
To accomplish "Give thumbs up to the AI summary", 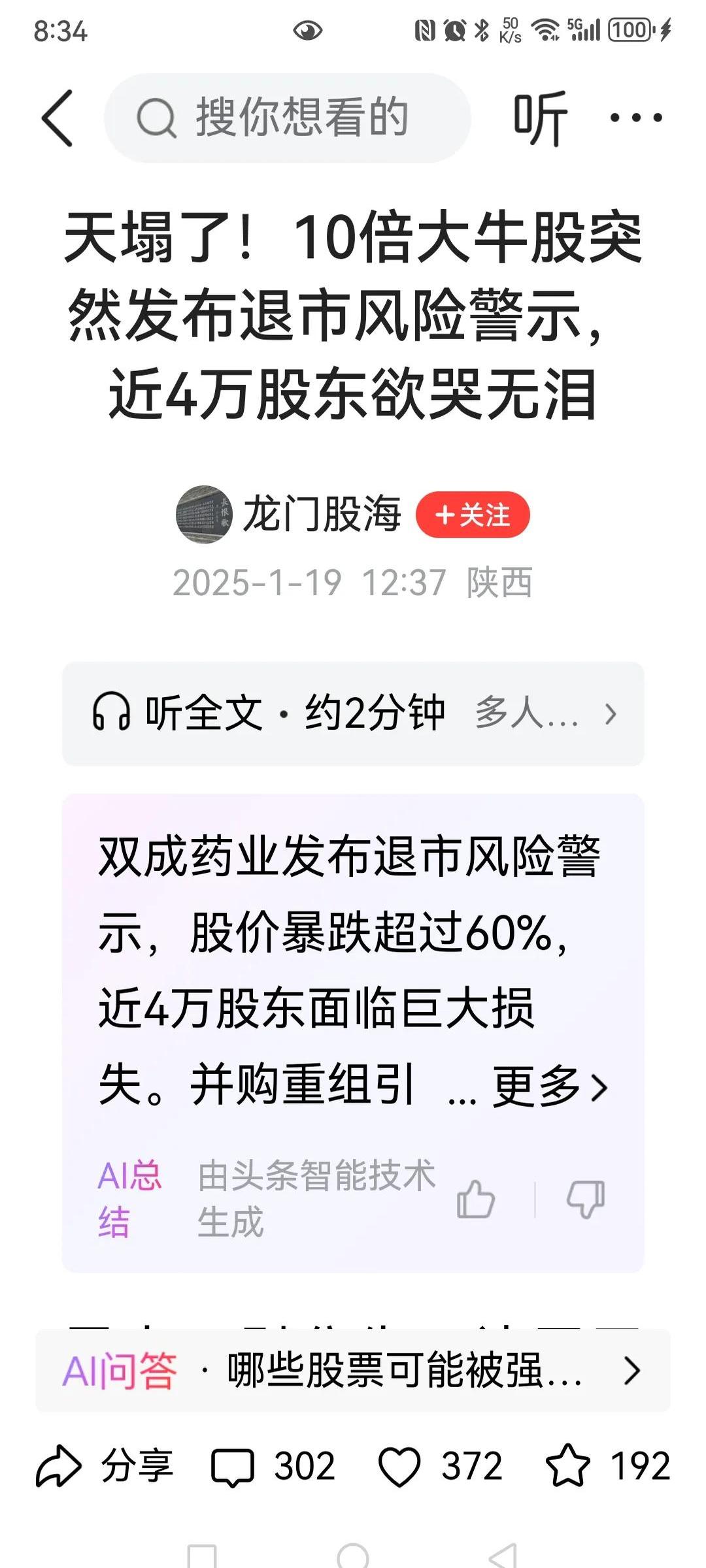I will [x=478, y=1198].
